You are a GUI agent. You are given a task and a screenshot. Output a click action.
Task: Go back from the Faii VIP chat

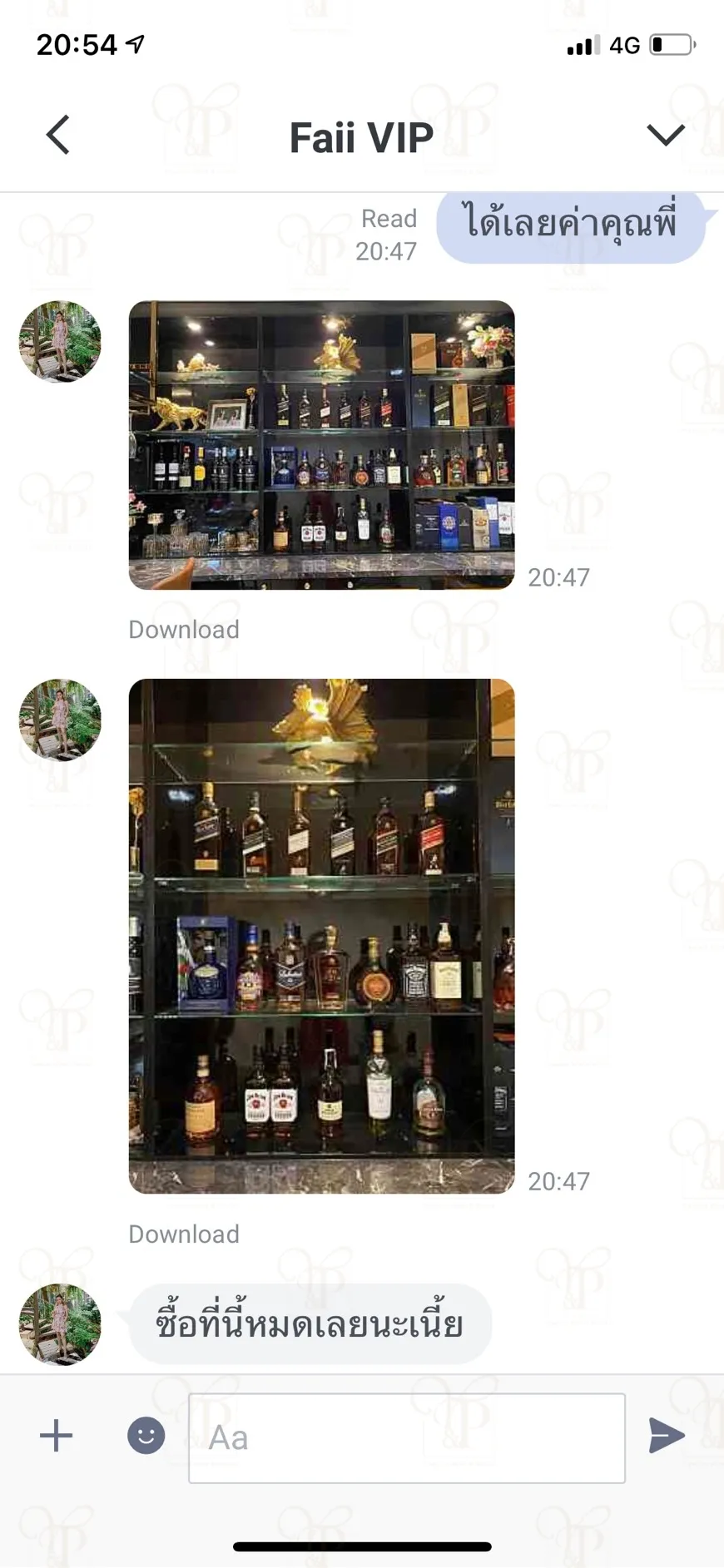pos(57,135)
